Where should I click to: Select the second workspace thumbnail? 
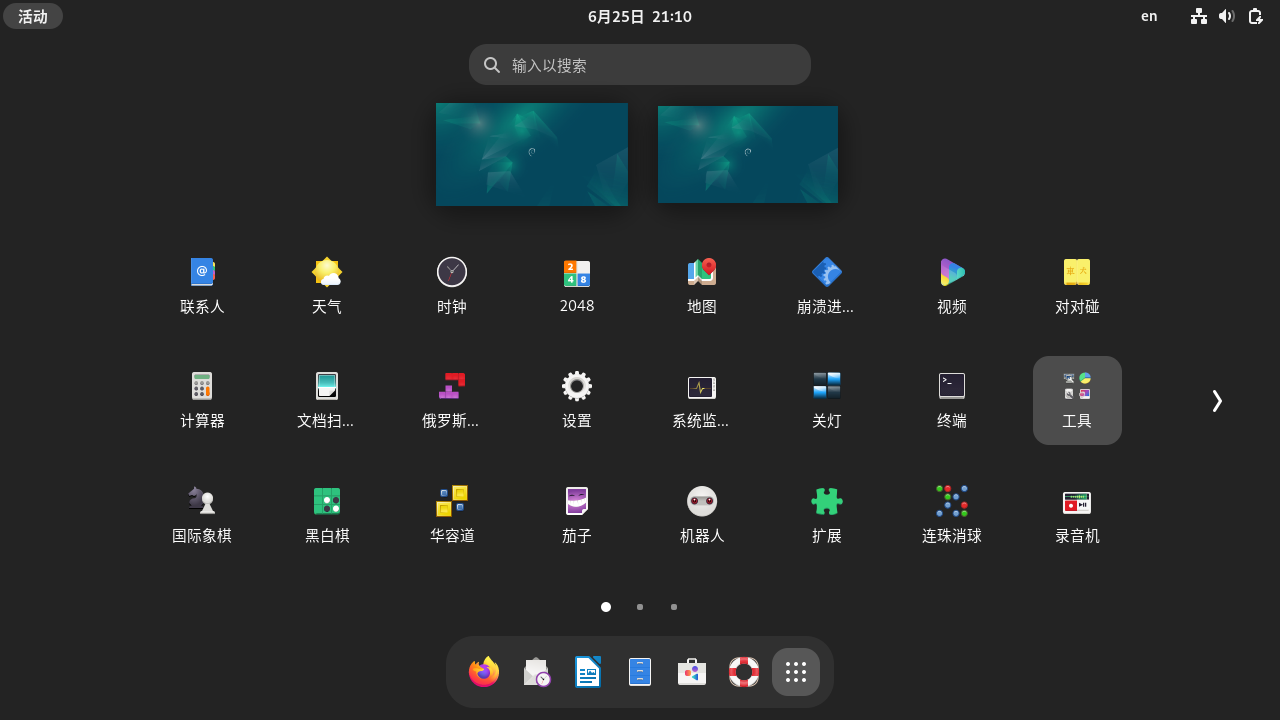click(x=748, y=155)
